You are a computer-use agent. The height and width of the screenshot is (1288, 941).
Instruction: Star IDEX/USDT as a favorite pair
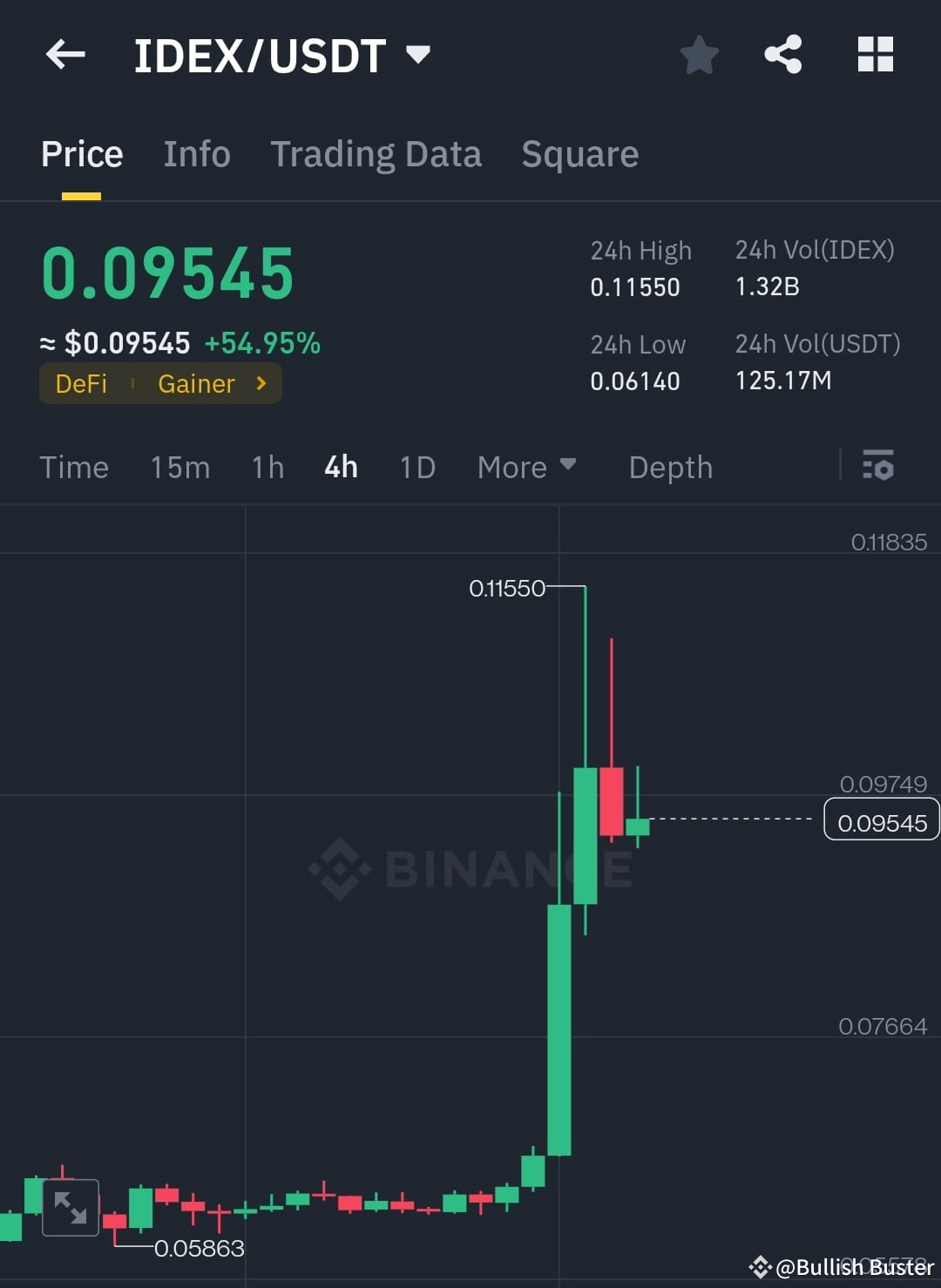699,54
